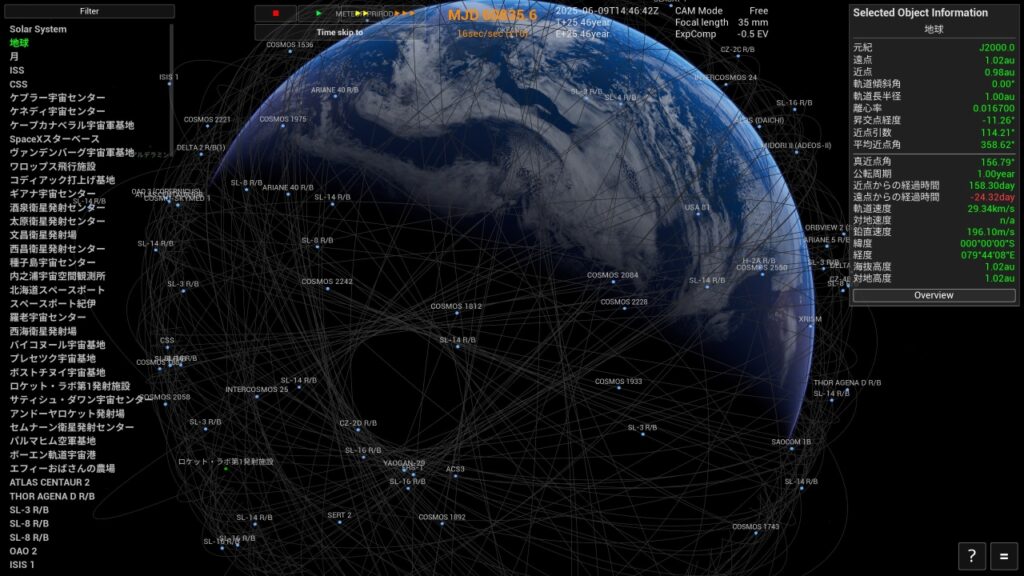Select THOR AGENA D R/B in the list
Viewport: 1024px width, 576px height.
(x=52, y=496)
